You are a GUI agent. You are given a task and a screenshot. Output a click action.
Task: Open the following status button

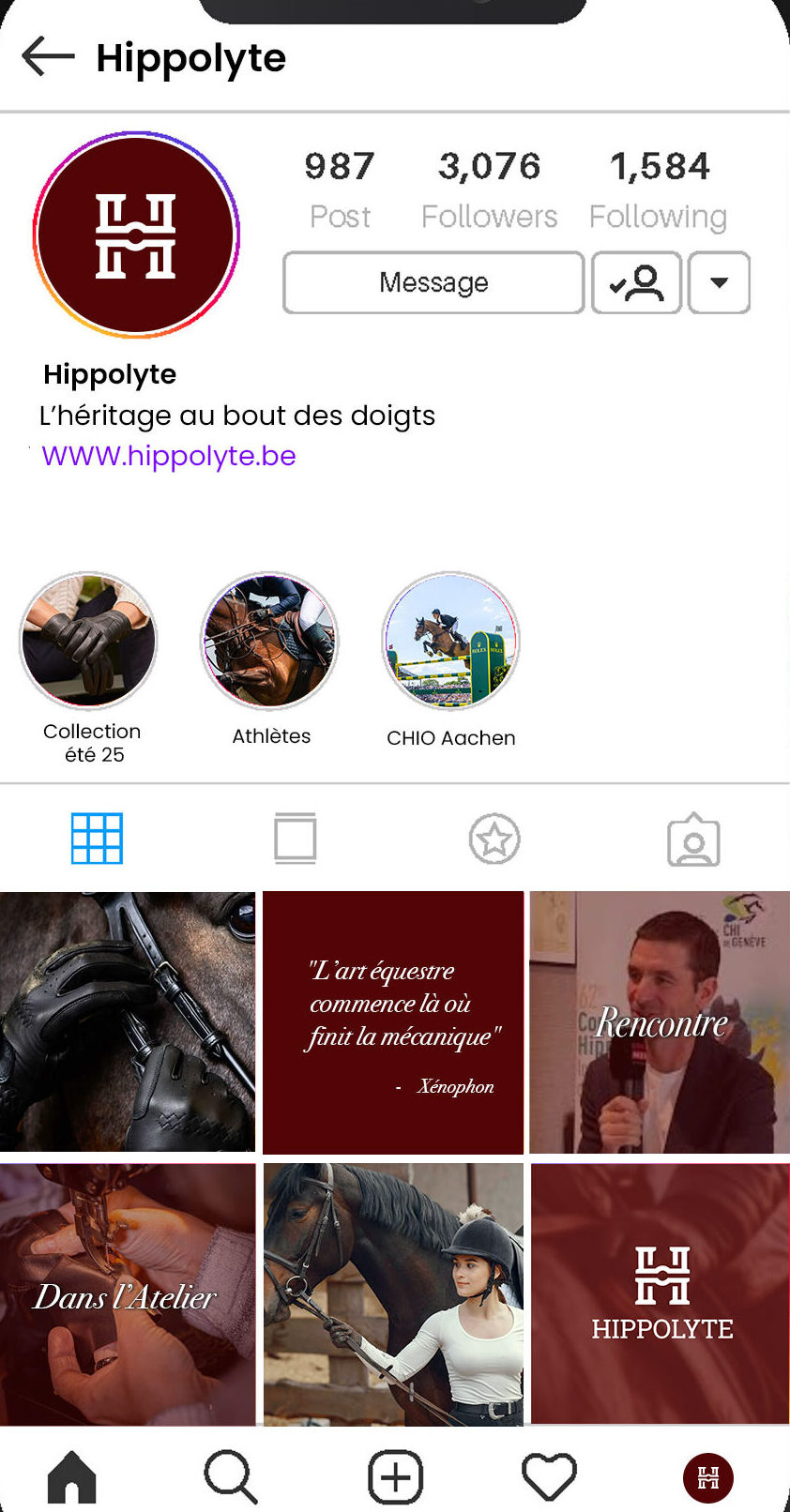point(636,282)
